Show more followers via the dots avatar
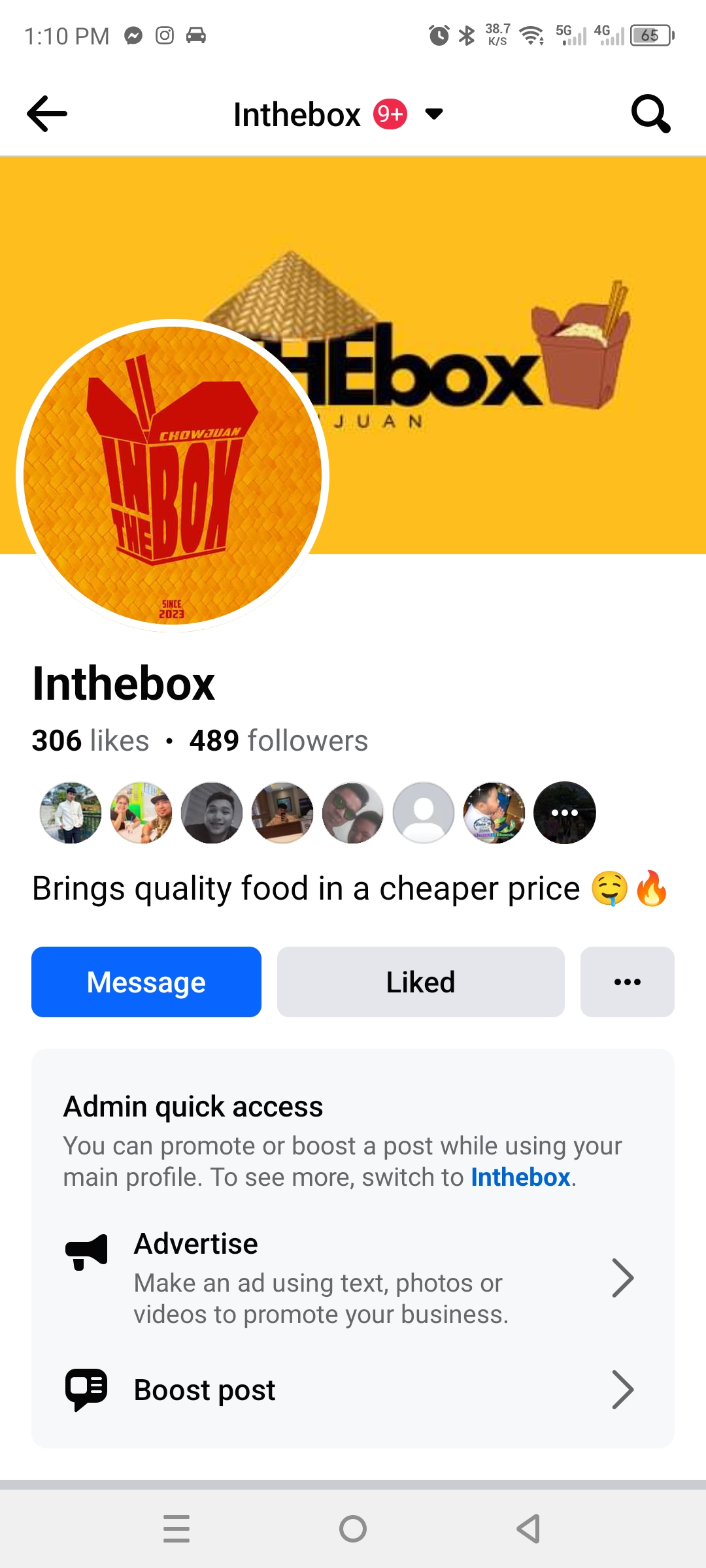The image size is (706, 1568). [565, 813]
